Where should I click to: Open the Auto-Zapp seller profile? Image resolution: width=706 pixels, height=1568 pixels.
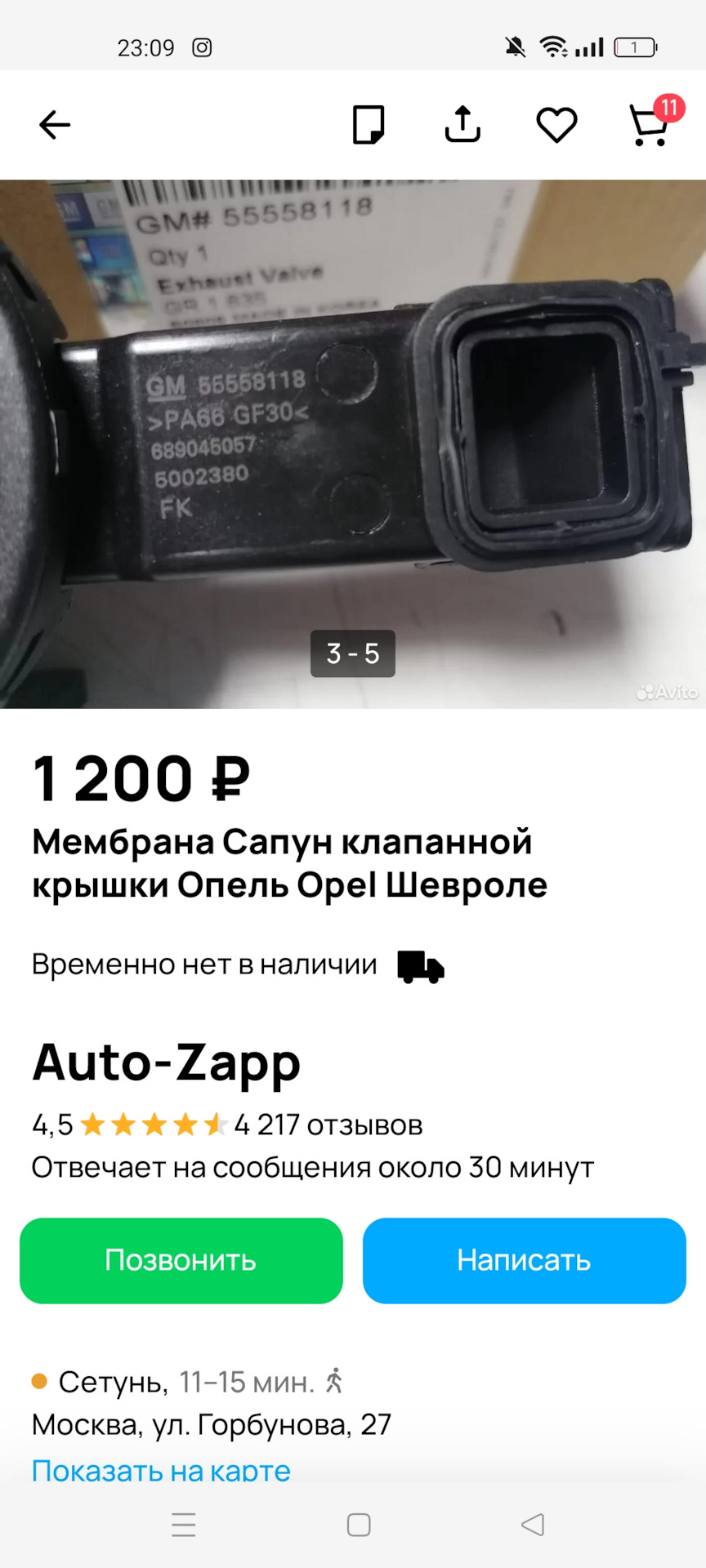pyautogui.click(x=167, y=1062)
